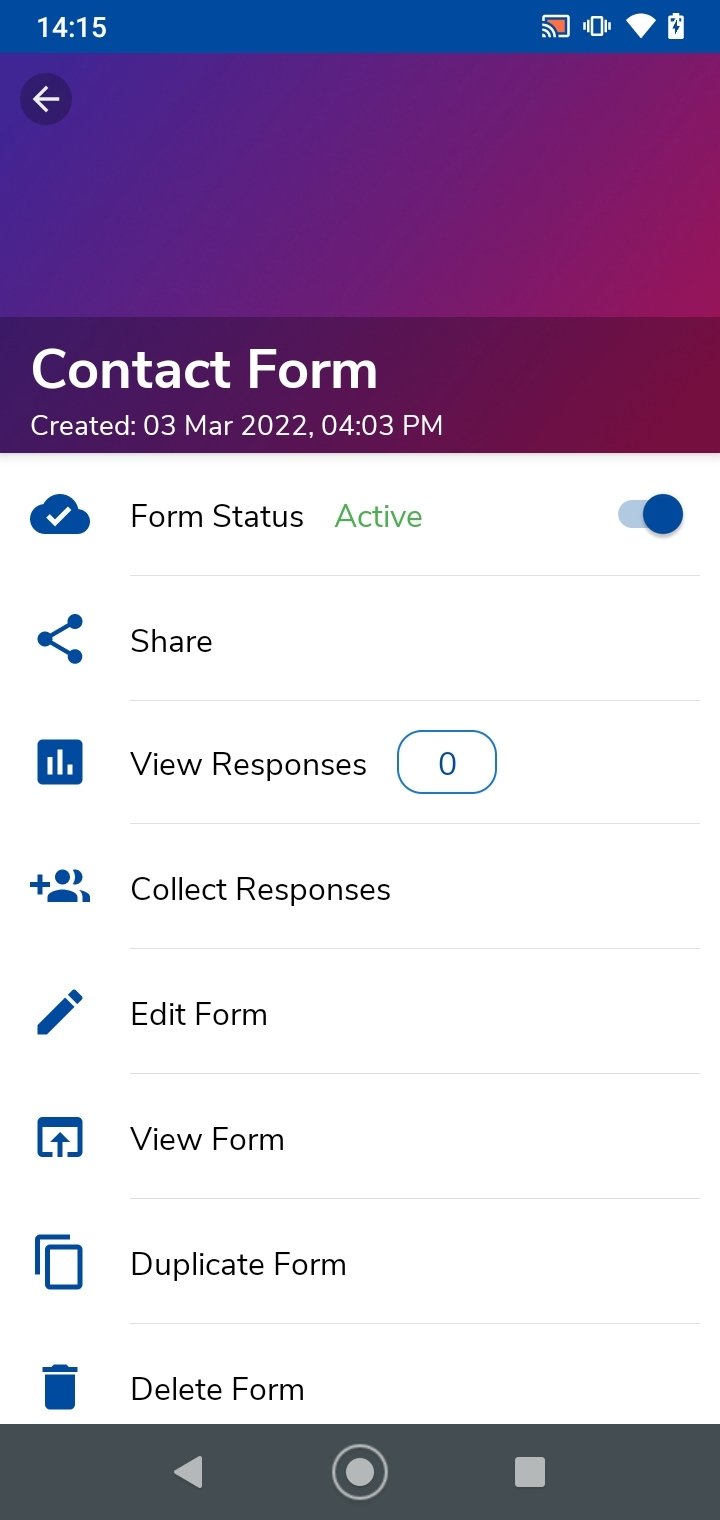
Task: Open the Share option
Action: coord(360,640)
